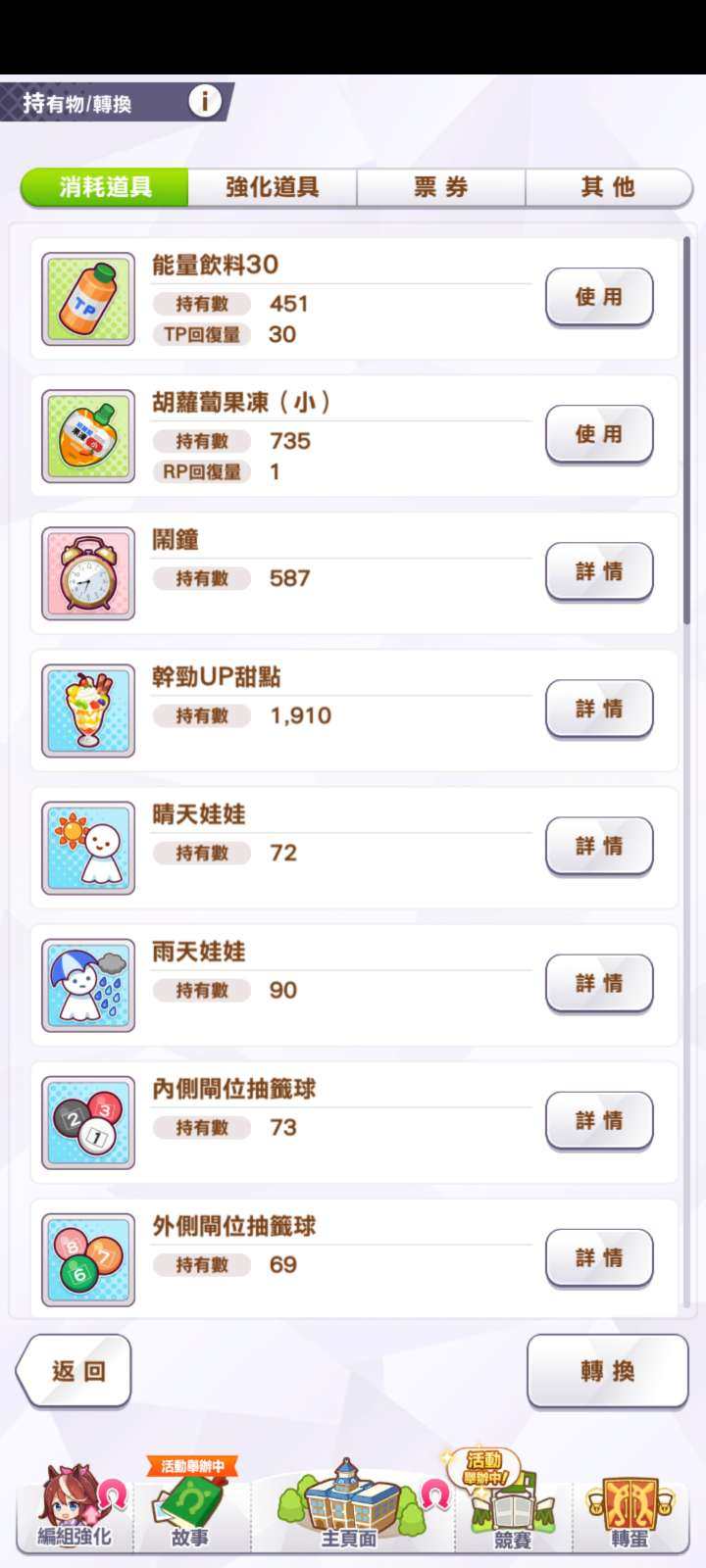This screenshot has width=706, height=1568.
Task: Open 詳情 for the 鬧鐘 item
Action: click(x=599, y=572)
